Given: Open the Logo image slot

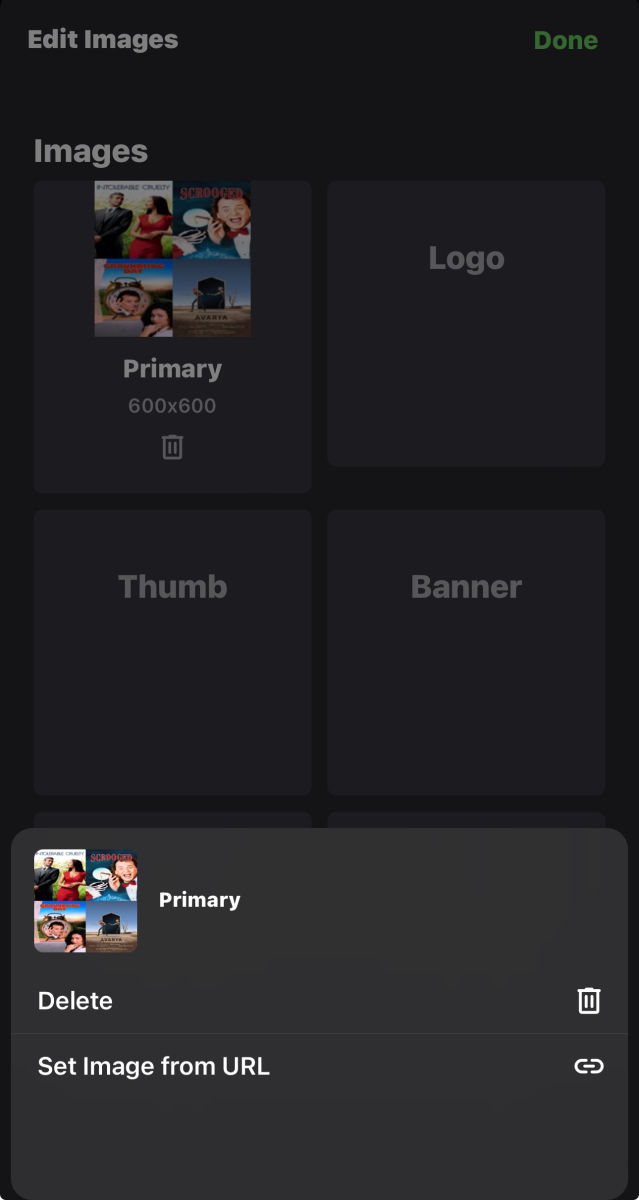Looking at the screenshot, I should pos(466,323).
